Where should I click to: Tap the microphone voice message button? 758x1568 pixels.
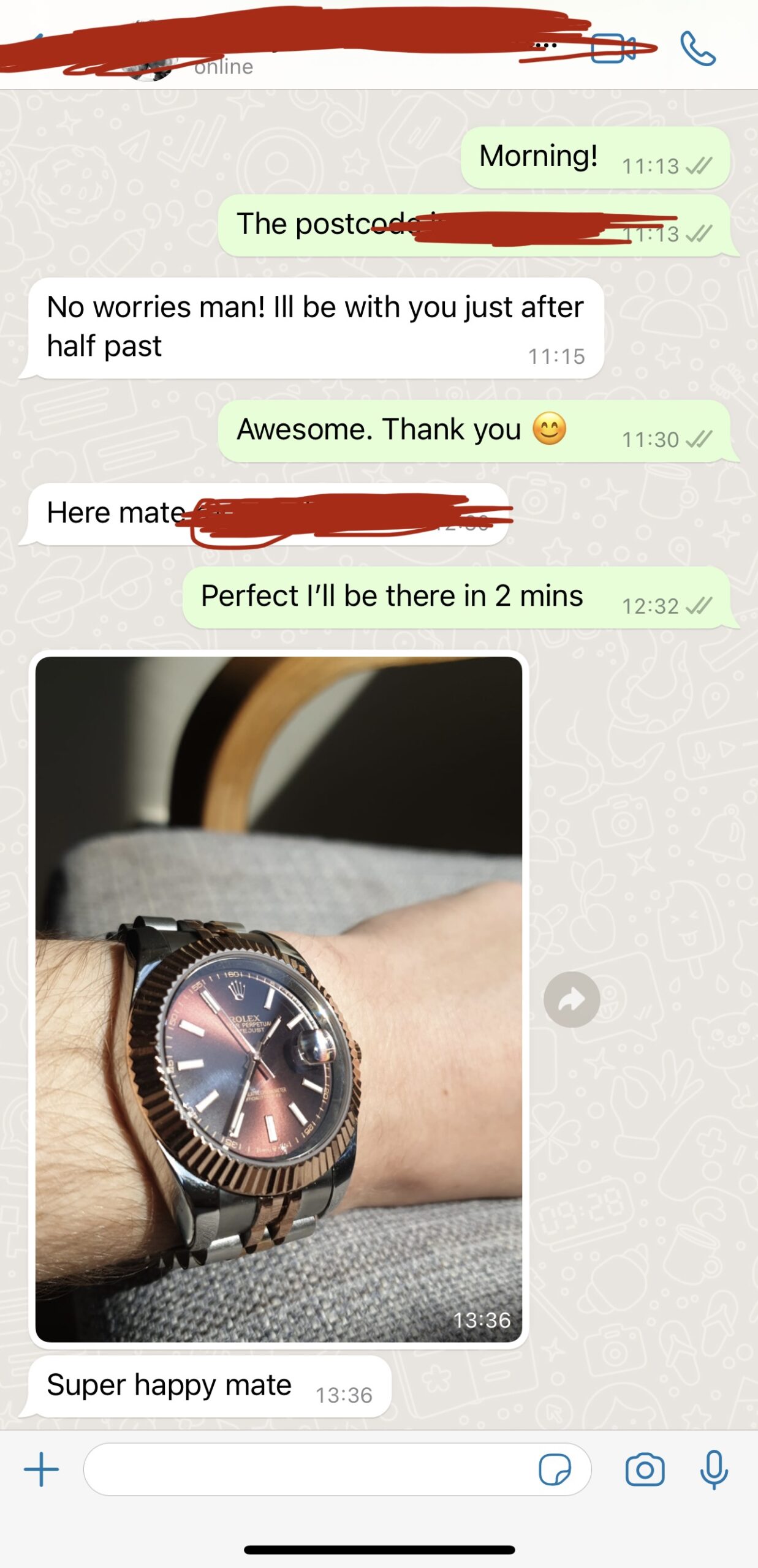[714, 1469]
